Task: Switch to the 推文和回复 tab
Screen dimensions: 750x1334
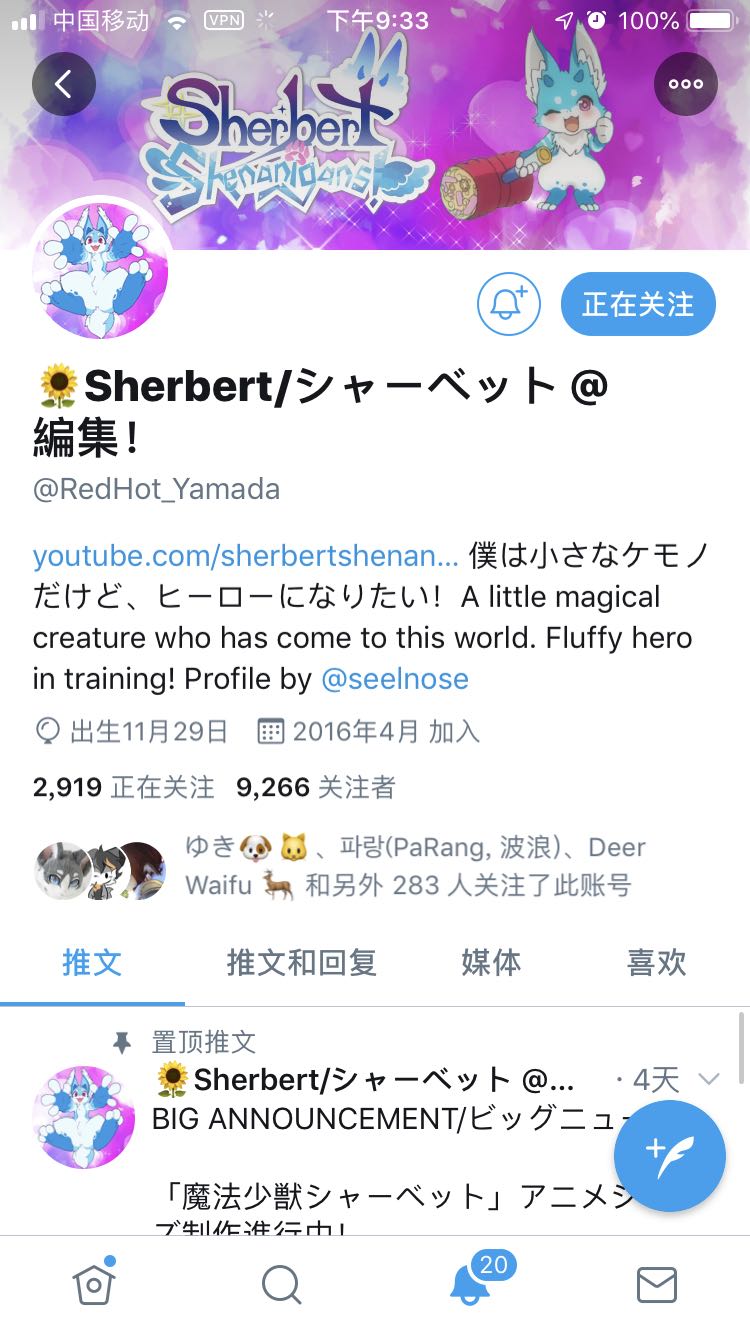Action: click(301, 963)
